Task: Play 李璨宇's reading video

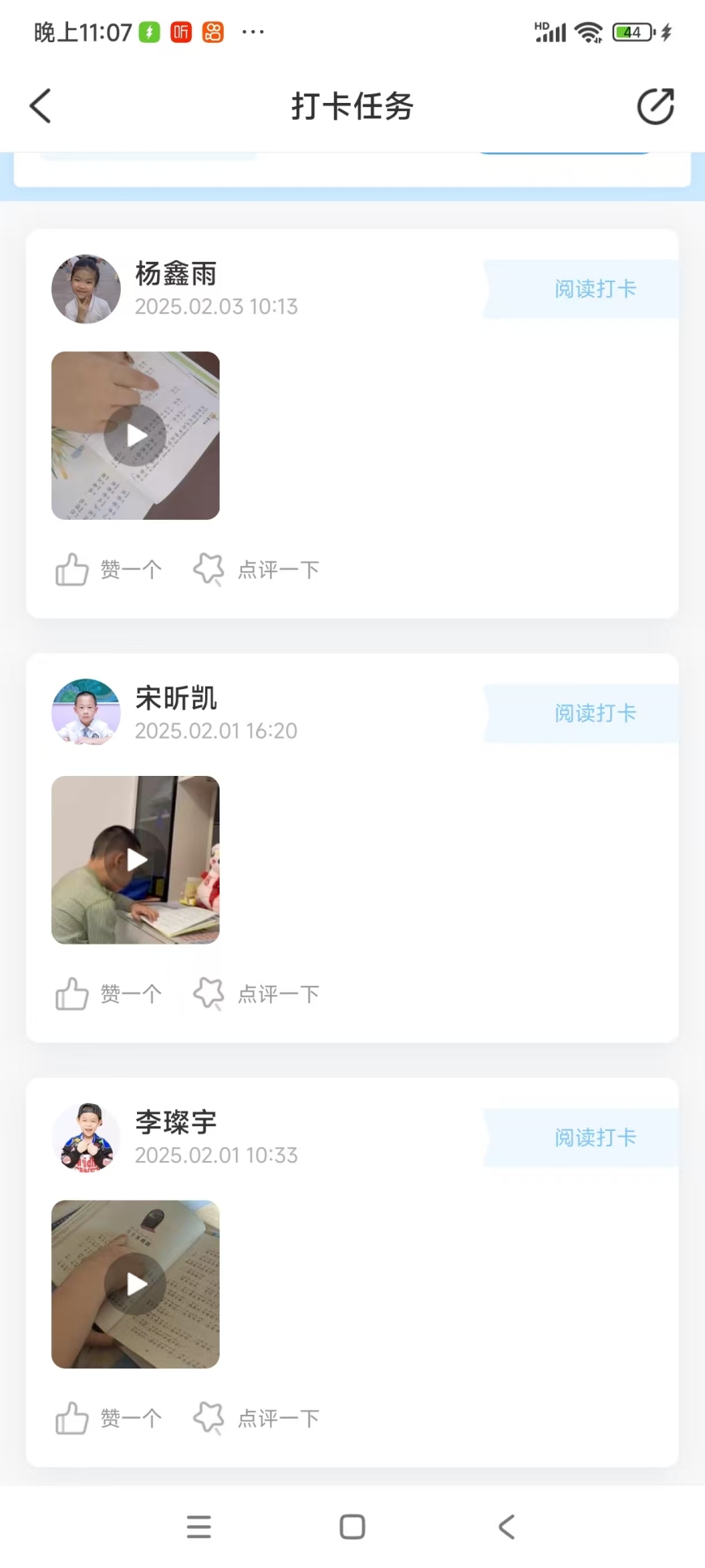Action: click(x=135, y=1284)
